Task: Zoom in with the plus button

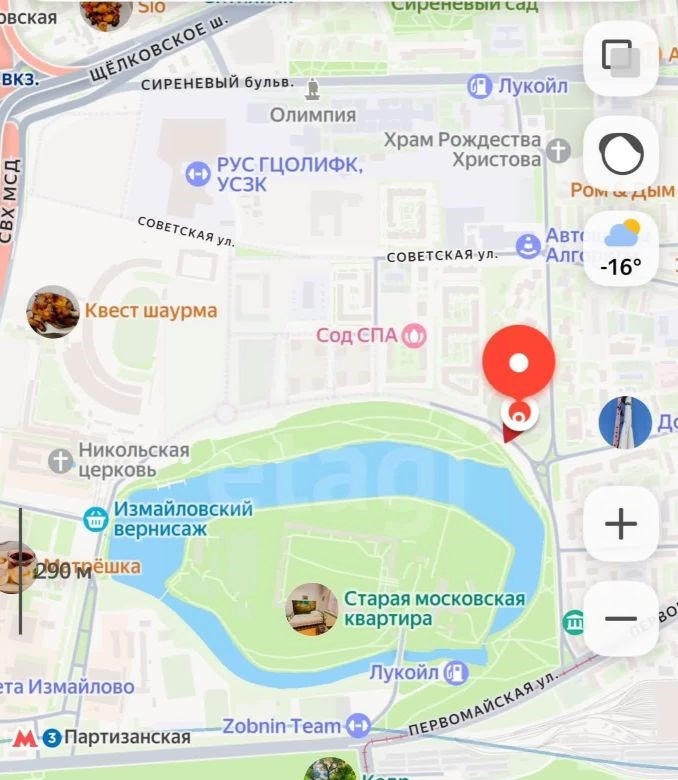Action: point(621,524)
